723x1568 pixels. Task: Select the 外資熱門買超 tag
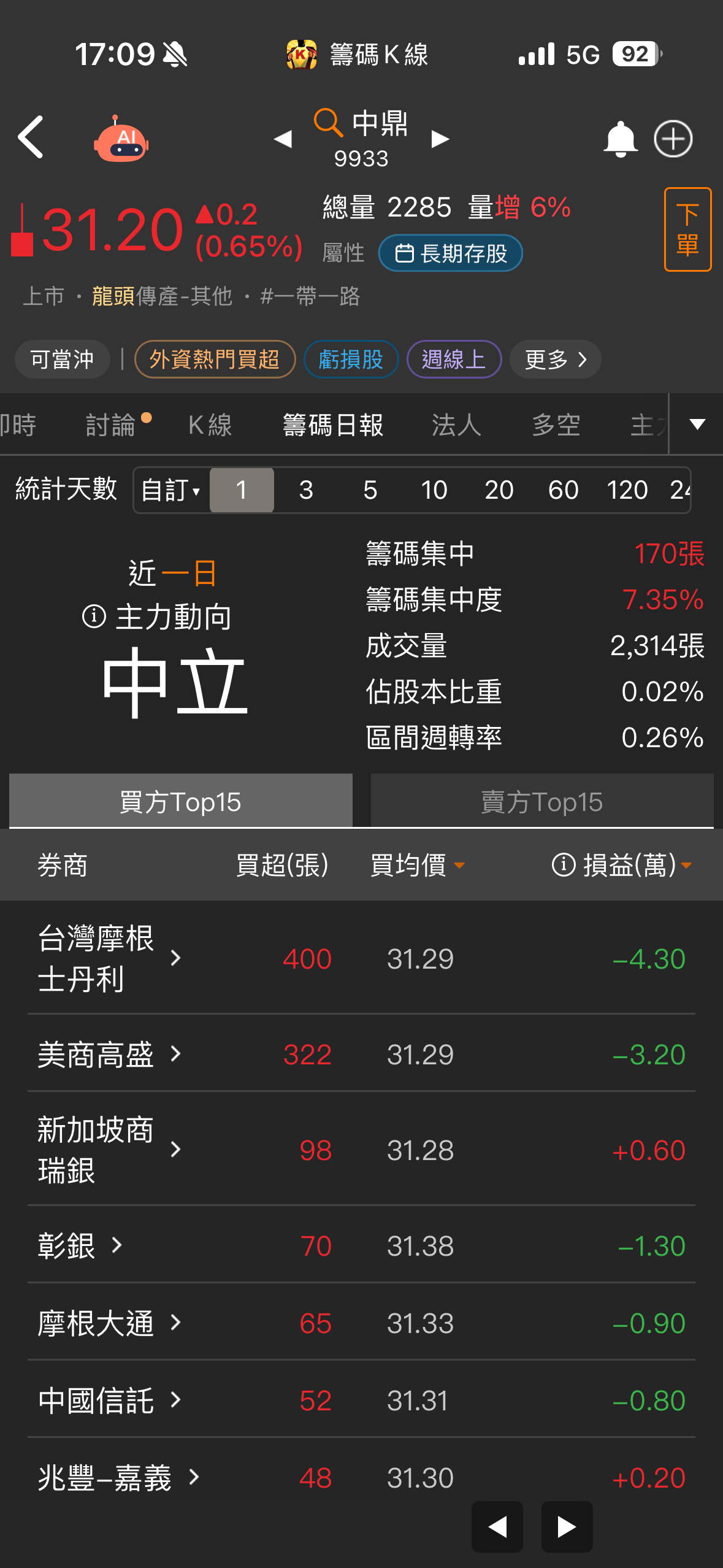(215, 359)
